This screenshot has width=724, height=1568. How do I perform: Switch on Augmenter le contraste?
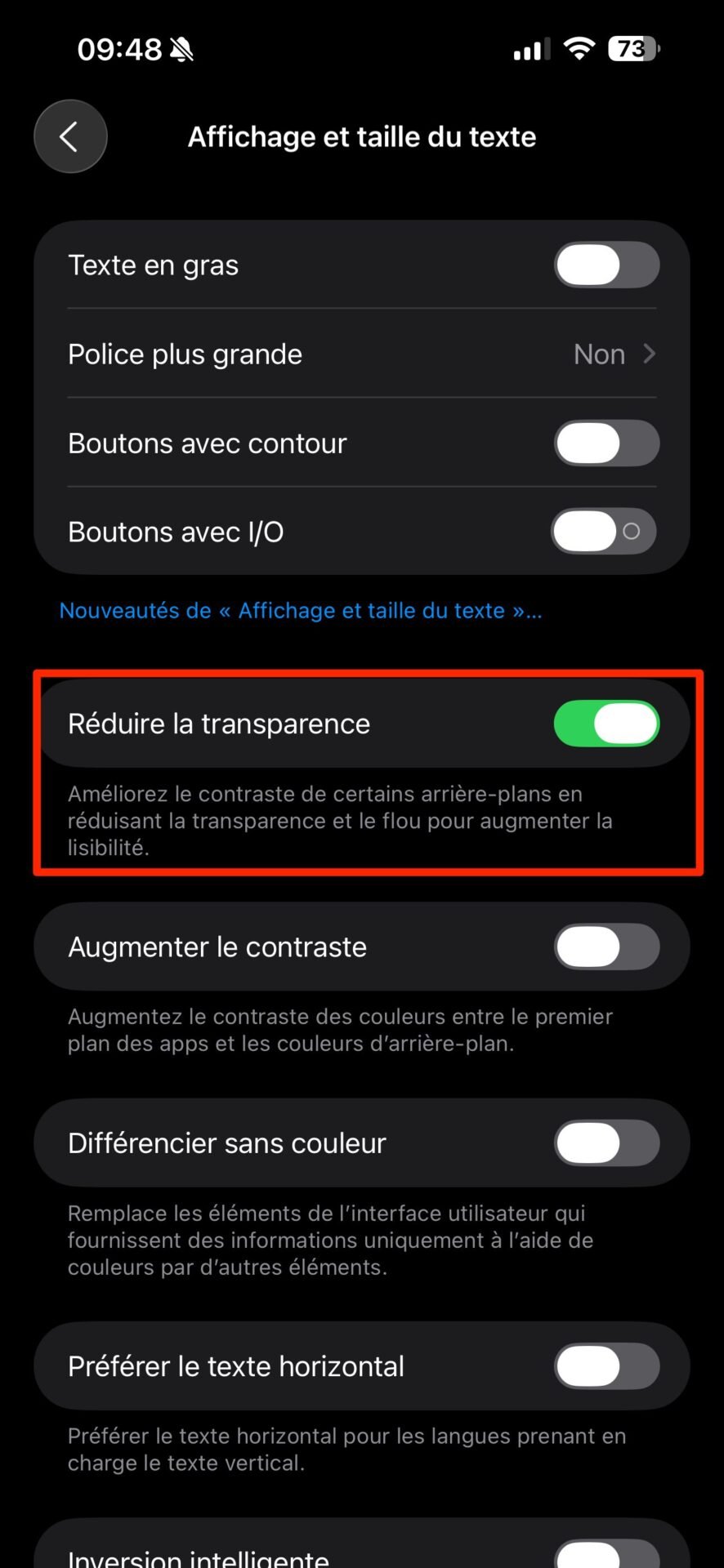click(x=606, y=947)
